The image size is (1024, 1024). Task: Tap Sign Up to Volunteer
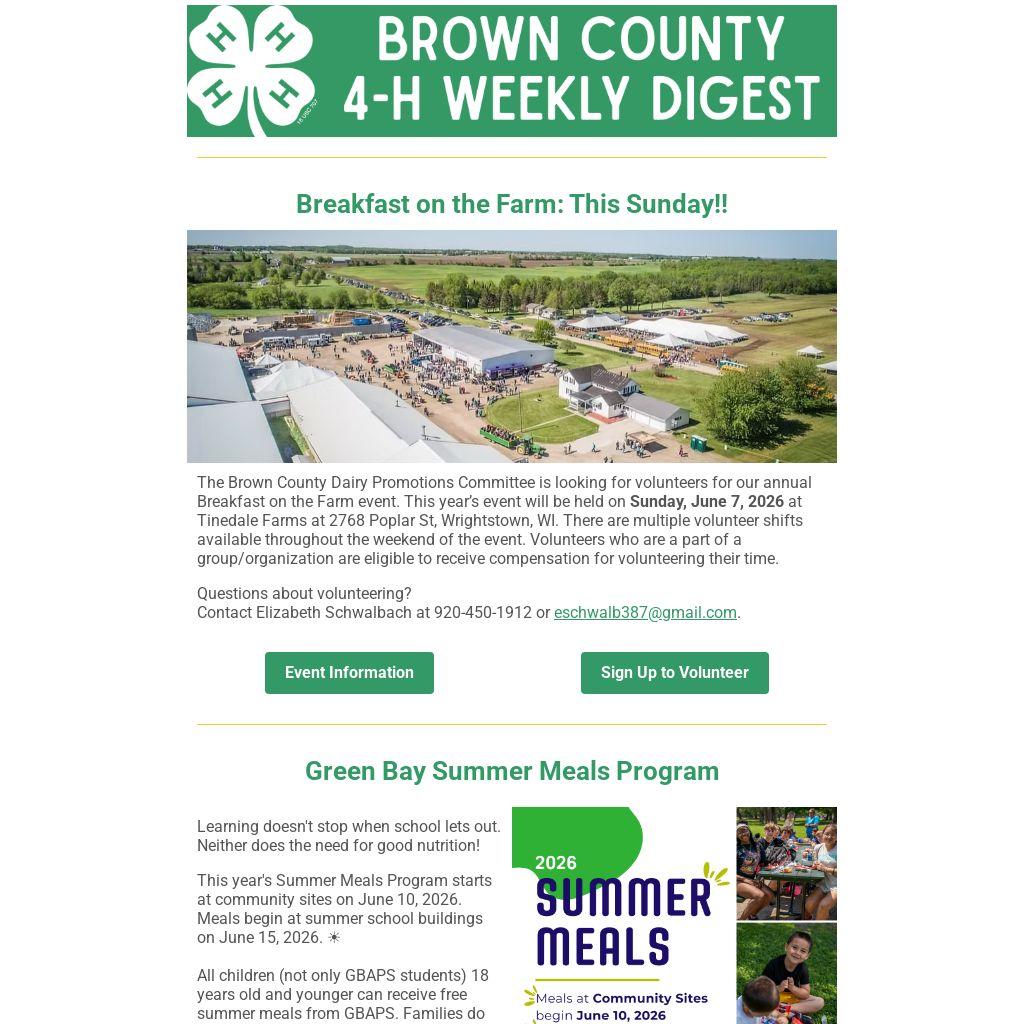point(674,672)
